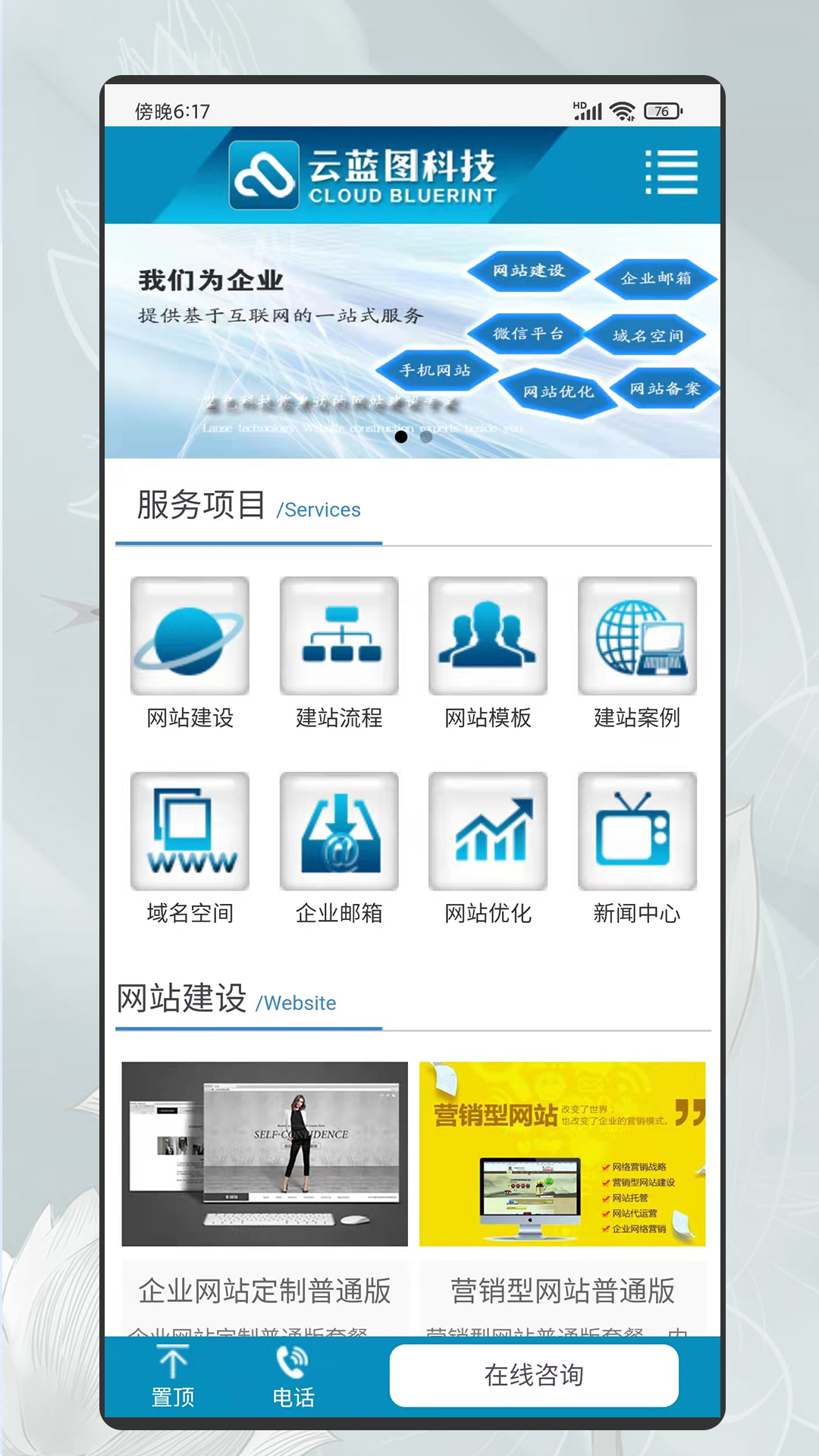
Task: Select the 建站流程 flowchart icon
Action: tap(338, 637)
